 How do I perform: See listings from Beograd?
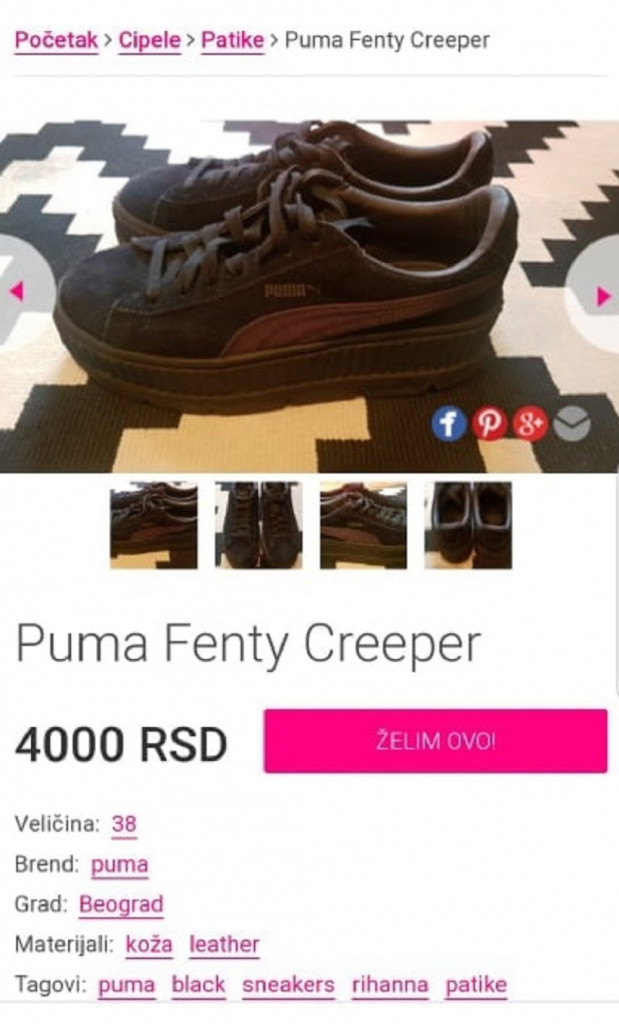coord(121,905)
